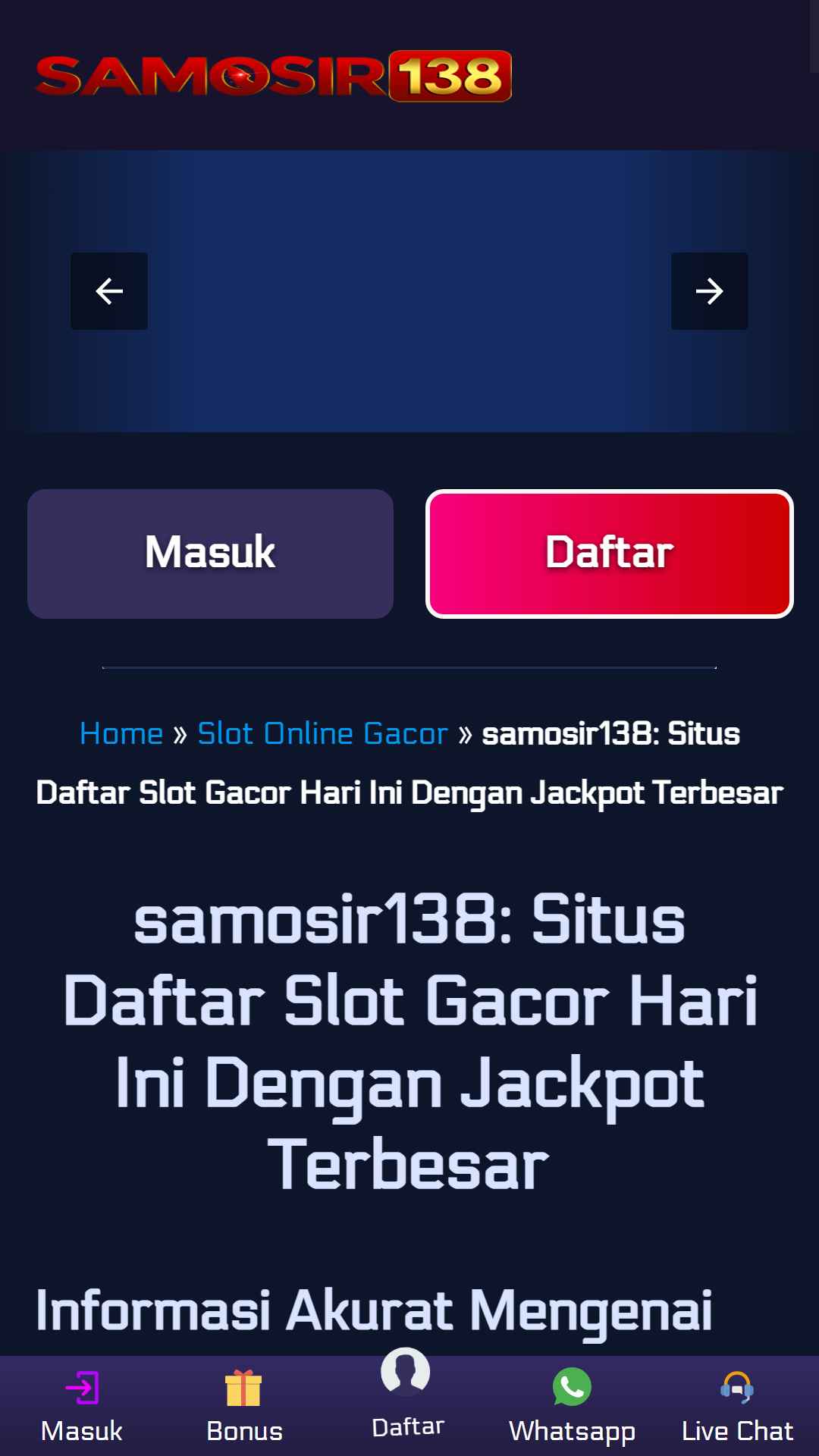Select Daftar in the bottom bar

pos(408,1395)
